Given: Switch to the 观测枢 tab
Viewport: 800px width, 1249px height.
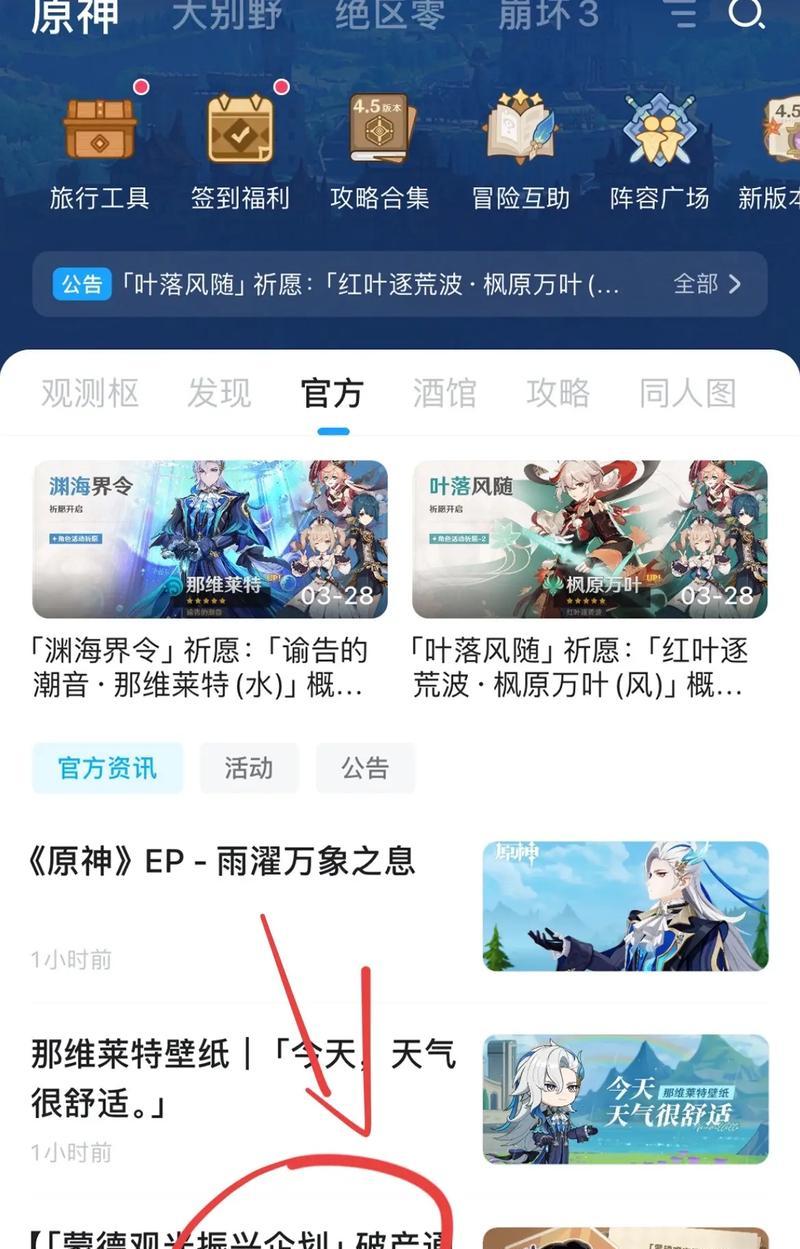Looking at the screenshot, I should click(90, 393).
